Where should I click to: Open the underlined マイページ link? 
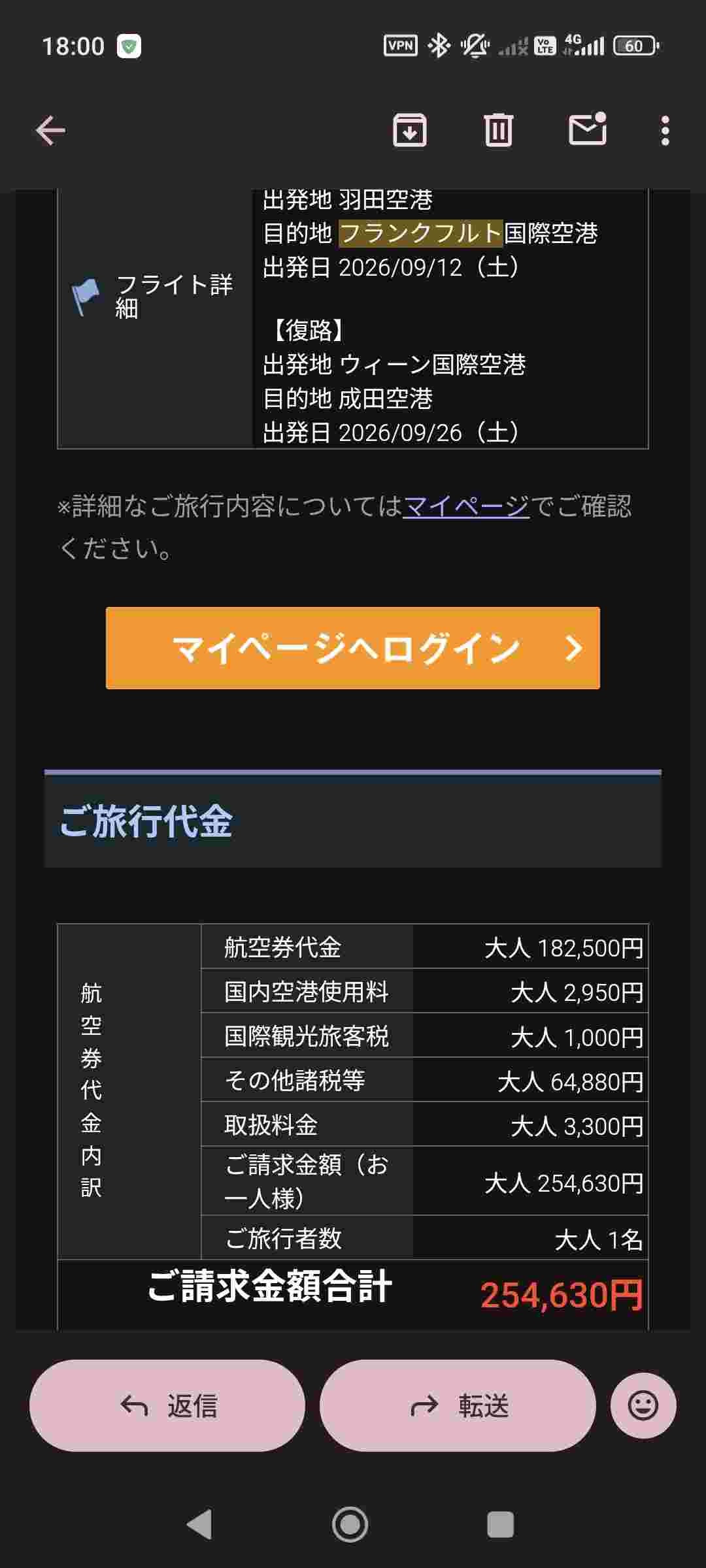465,506
